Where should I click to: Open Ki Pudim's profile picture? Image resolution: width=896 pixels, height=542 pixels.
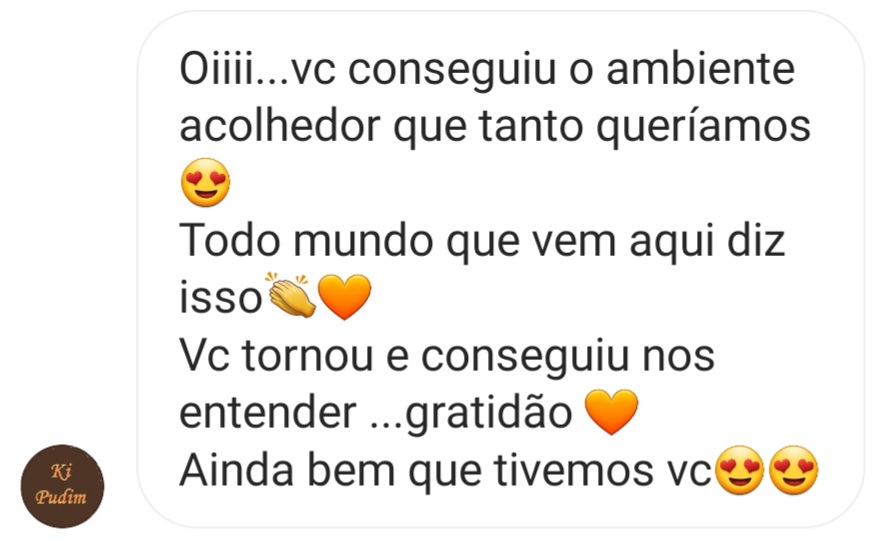(62, 486)
